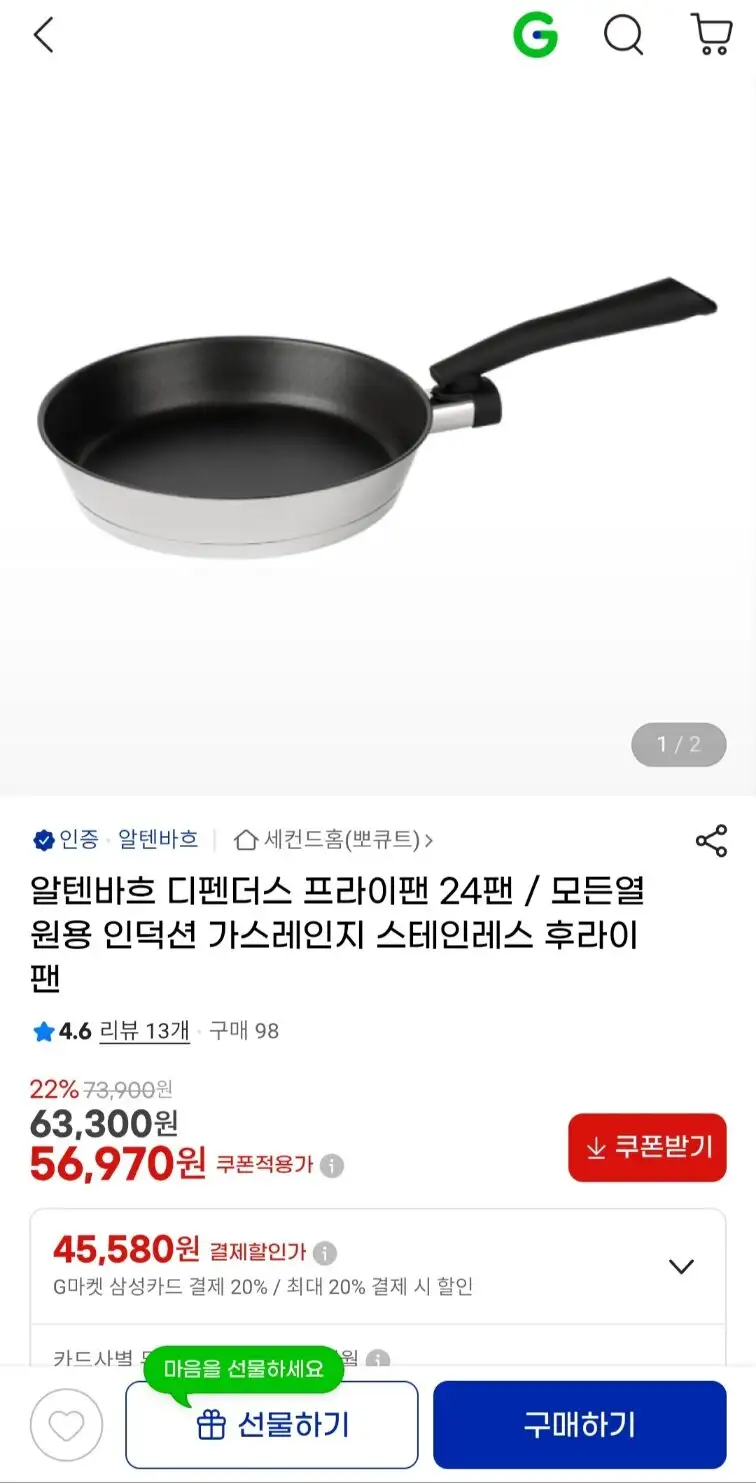This screenshot has height=1483, width=756.
Task: Open product search
Action: [623, 37]
